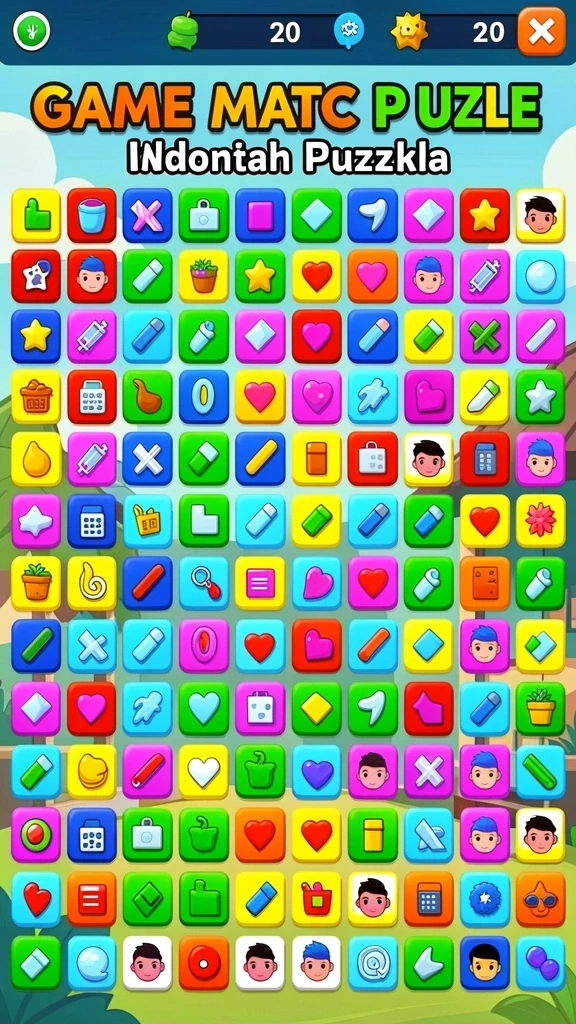The height and width of the screenshot is (1024, 576).
Task: Tap the pink flower tile on yellow
Action: point(541,520)
